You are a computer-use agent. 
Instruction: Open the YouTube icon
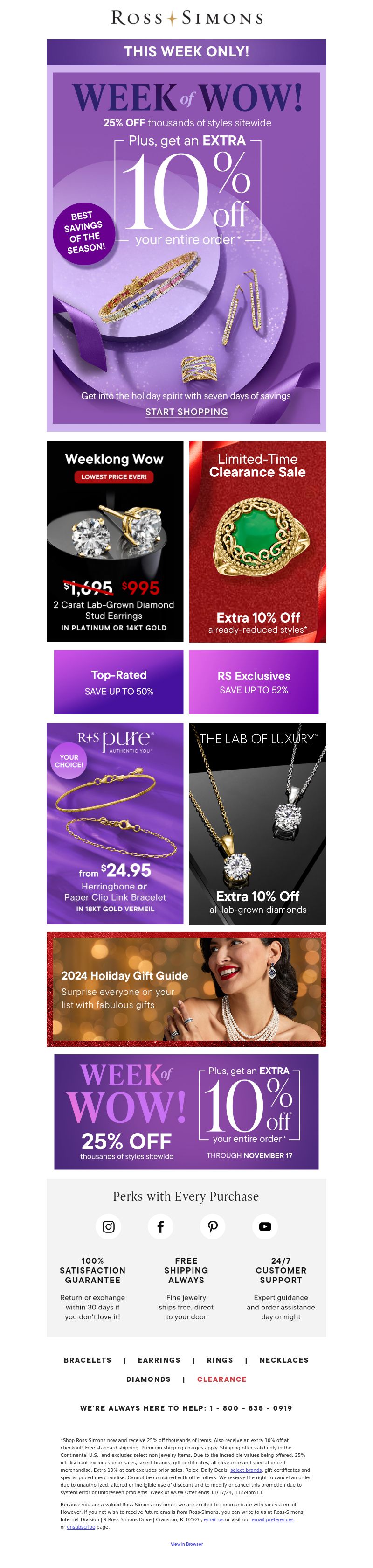pos(265,1226)
